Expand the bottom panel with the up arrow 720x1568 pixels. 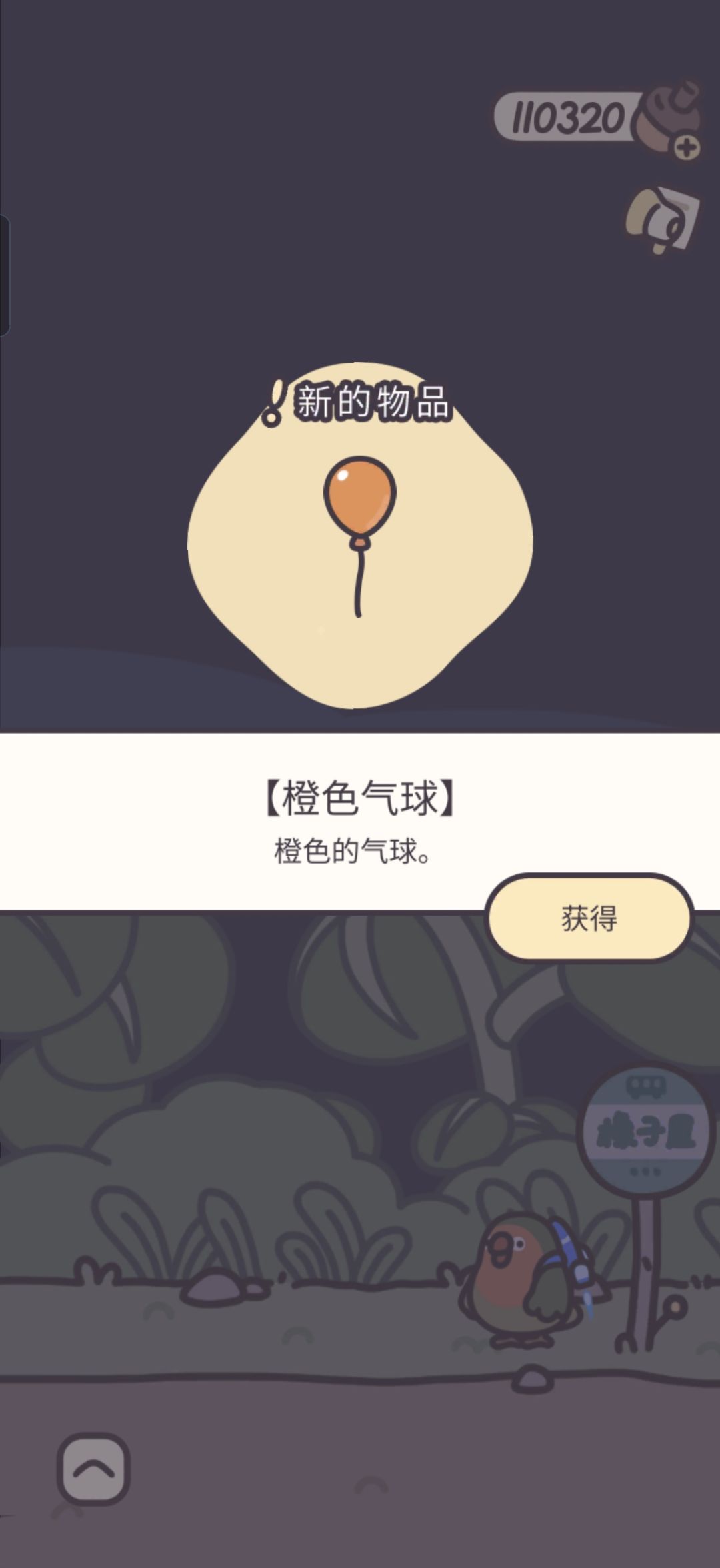point(93,1469)
